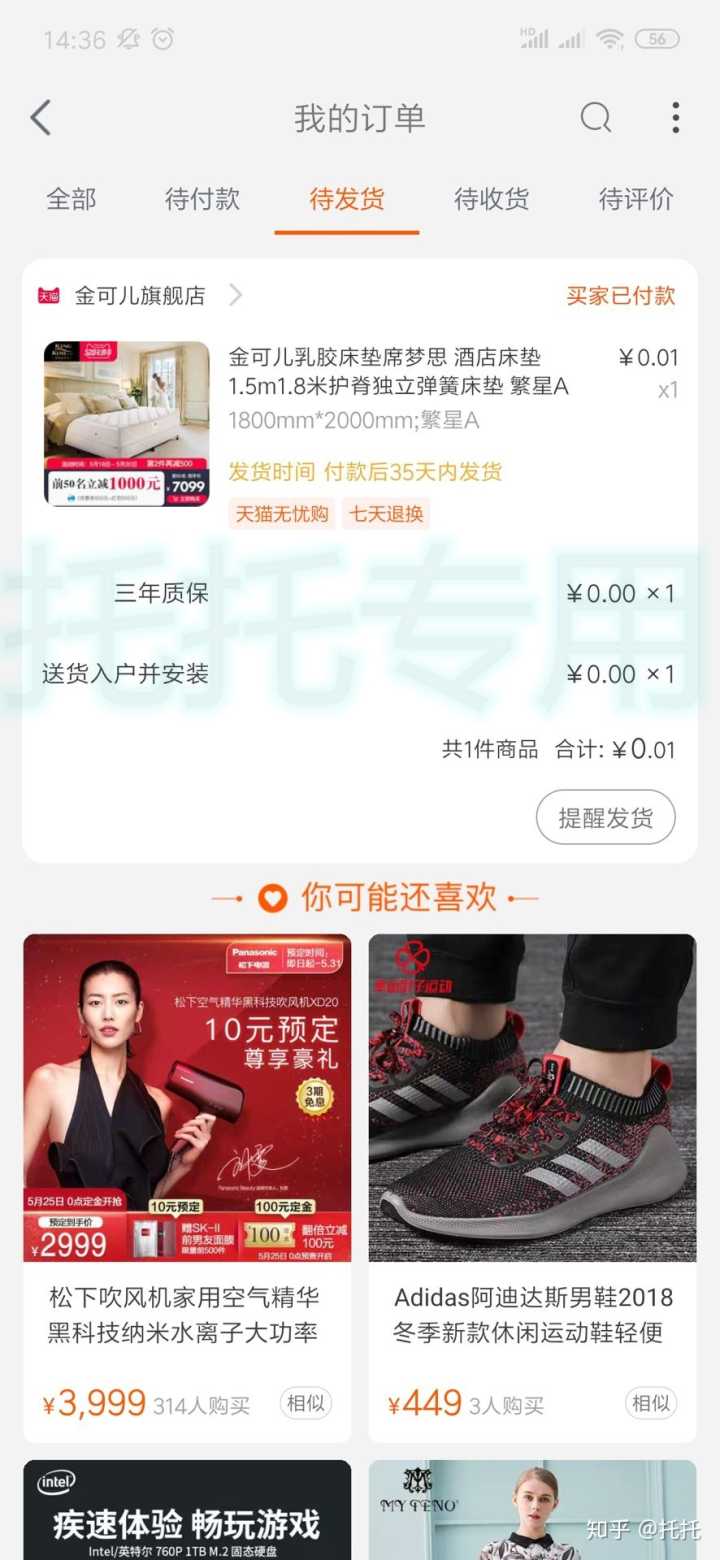Switch to the 待评价 tab
The width and height of the screenshot is (720, 1560).
(636, 199)
